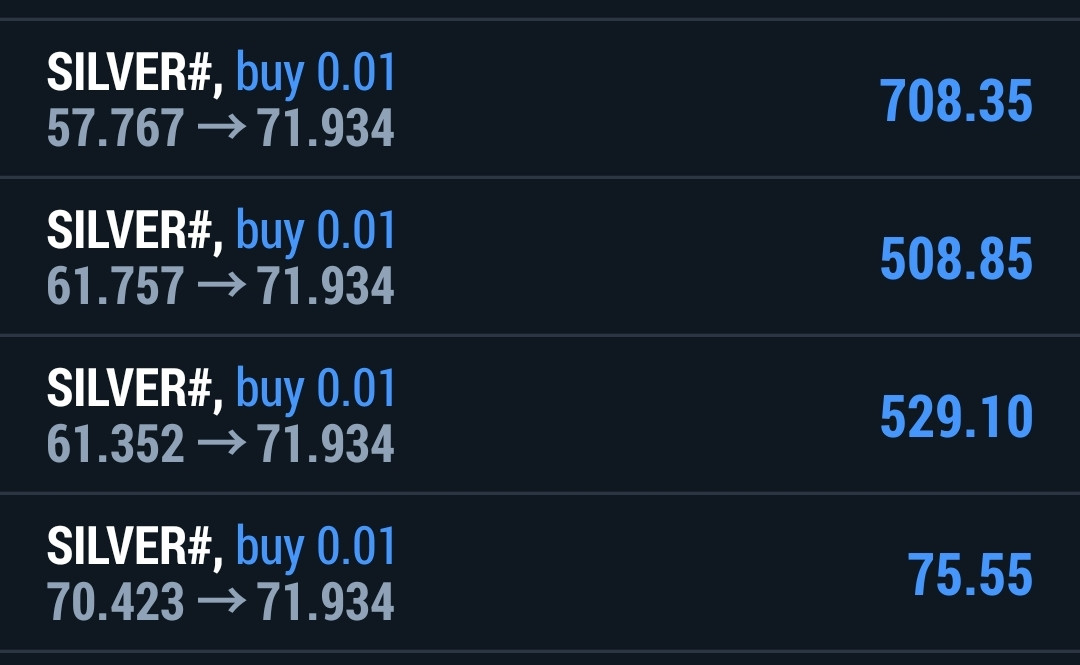The height and width of the screenshot is (665, 1080).
Task: Expand the SILVER# position opened at 57.767
Action: (x=540, y=100)
